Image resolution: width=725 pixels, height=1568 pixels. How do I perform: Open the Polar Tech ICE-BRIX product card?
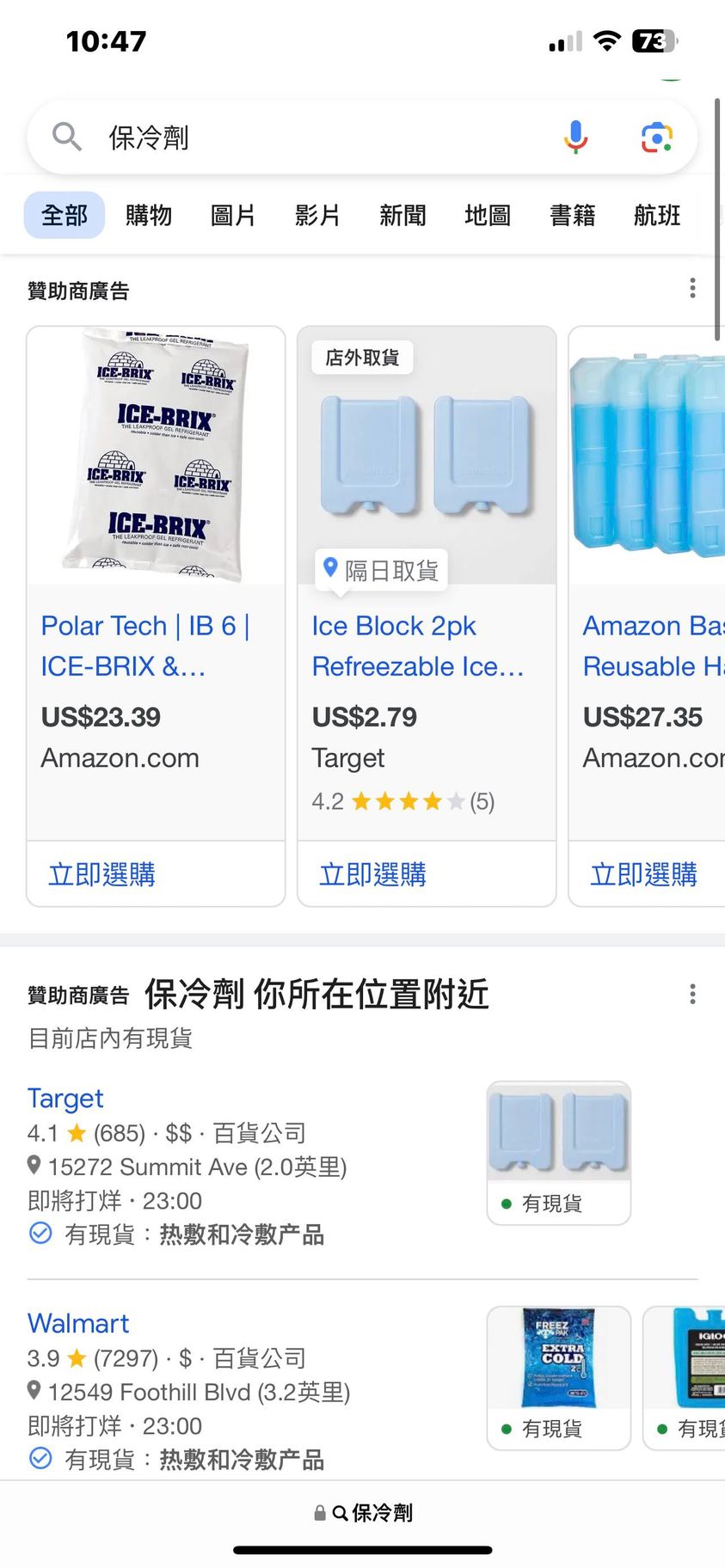[145, 646]
